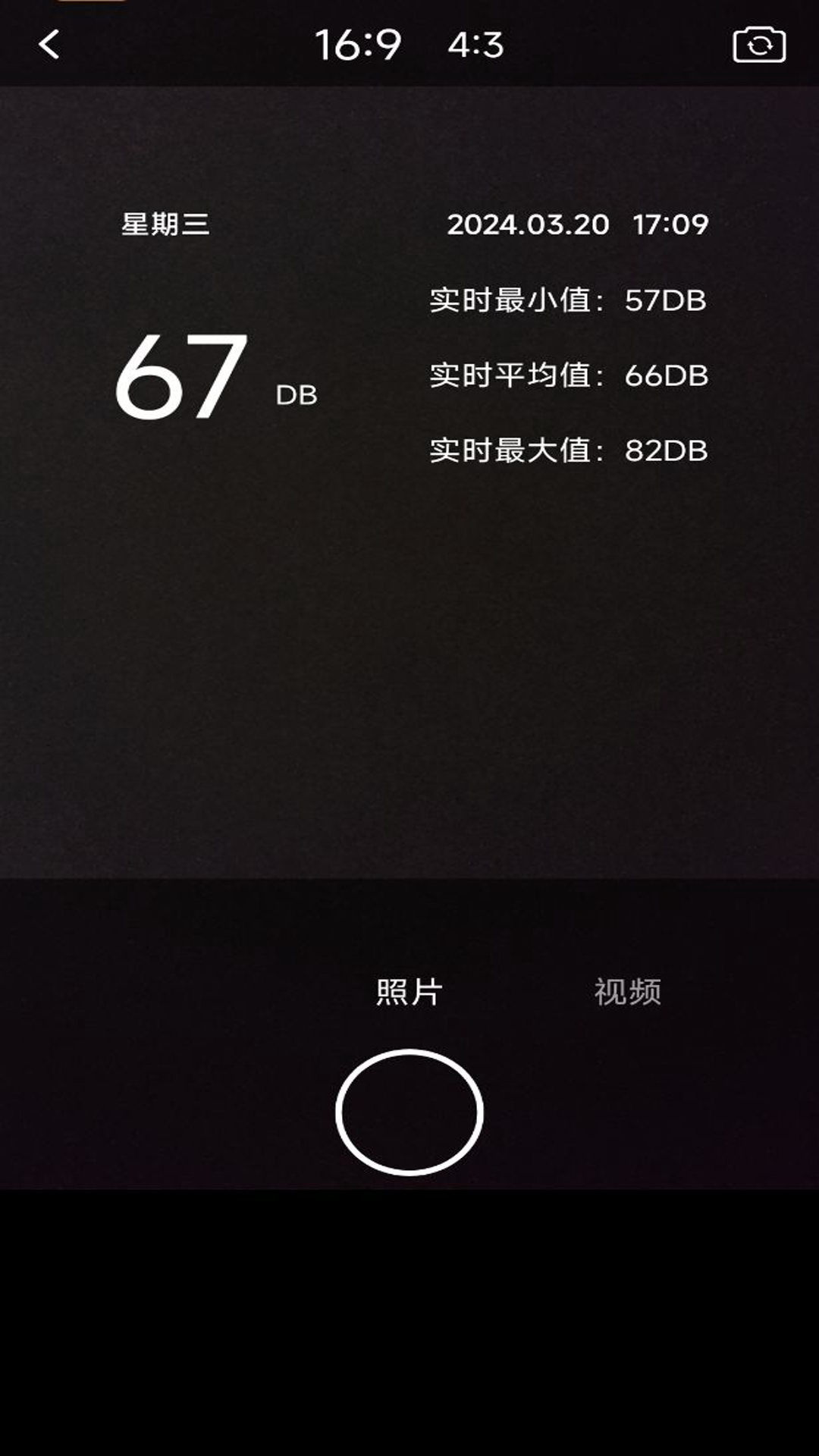Tap the 2024.03.20 date overlay
This screenshot has width=819, height=1456.
point(529,224)
